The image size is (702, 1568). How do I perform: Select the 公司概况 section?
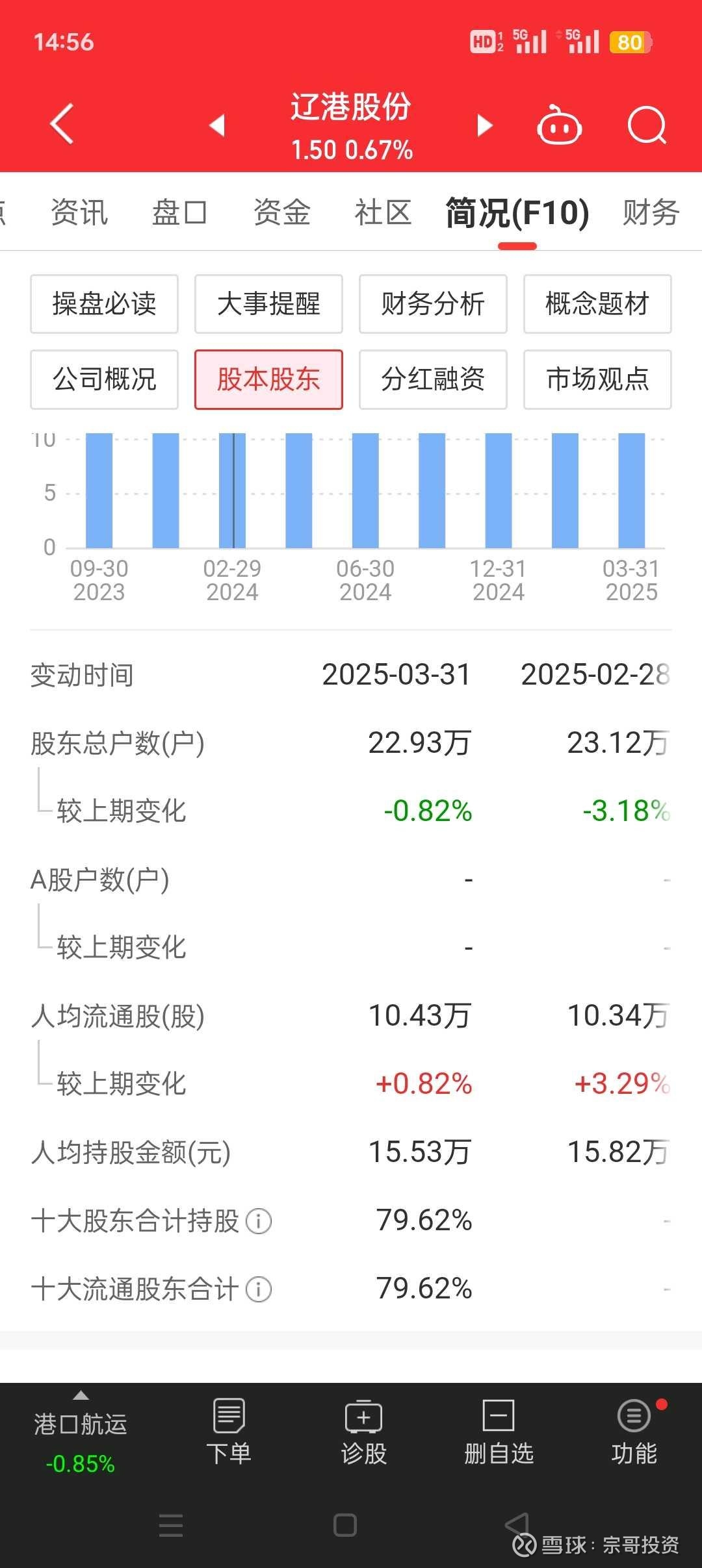coord(104,379)
